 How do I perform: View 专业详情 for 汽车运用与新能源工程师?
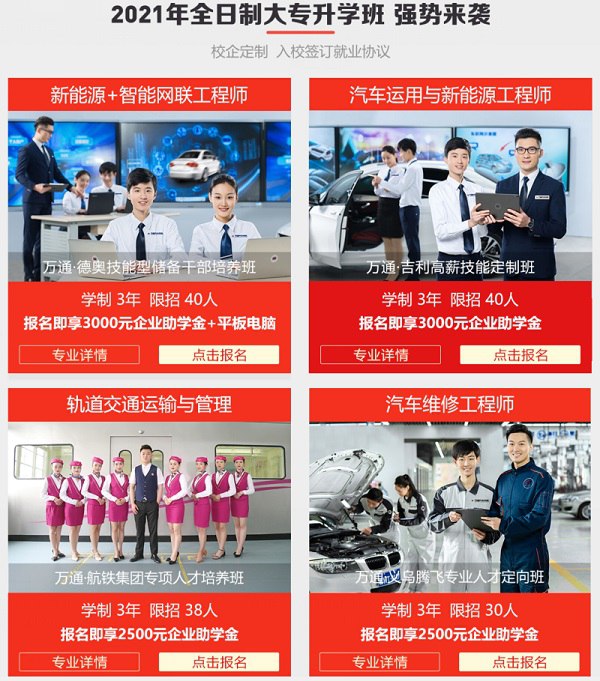point(380,354)
